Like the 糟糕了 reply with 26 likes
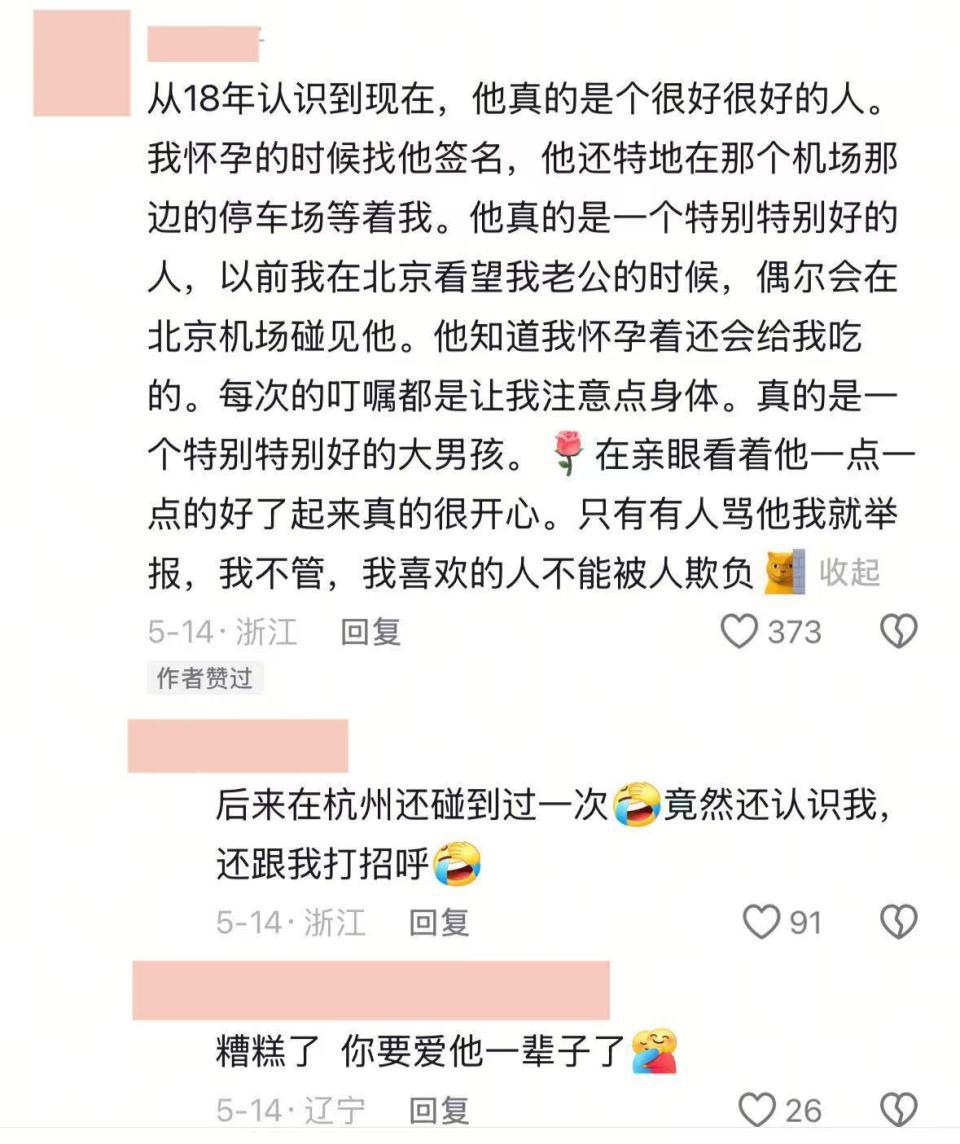Viewport: 960px width, 1144px height. [757, 1109]
